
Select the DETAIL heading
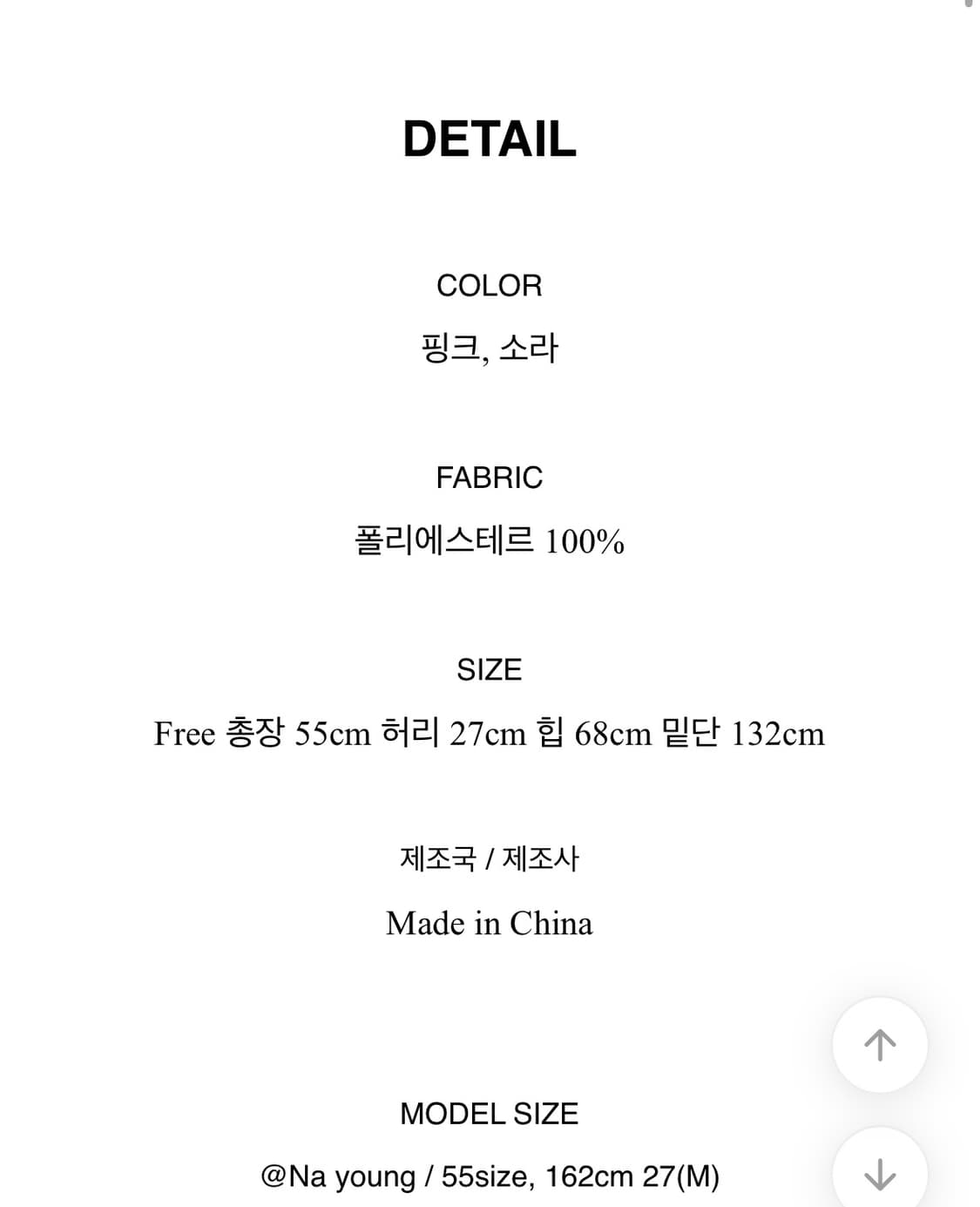tap(490, 139)
